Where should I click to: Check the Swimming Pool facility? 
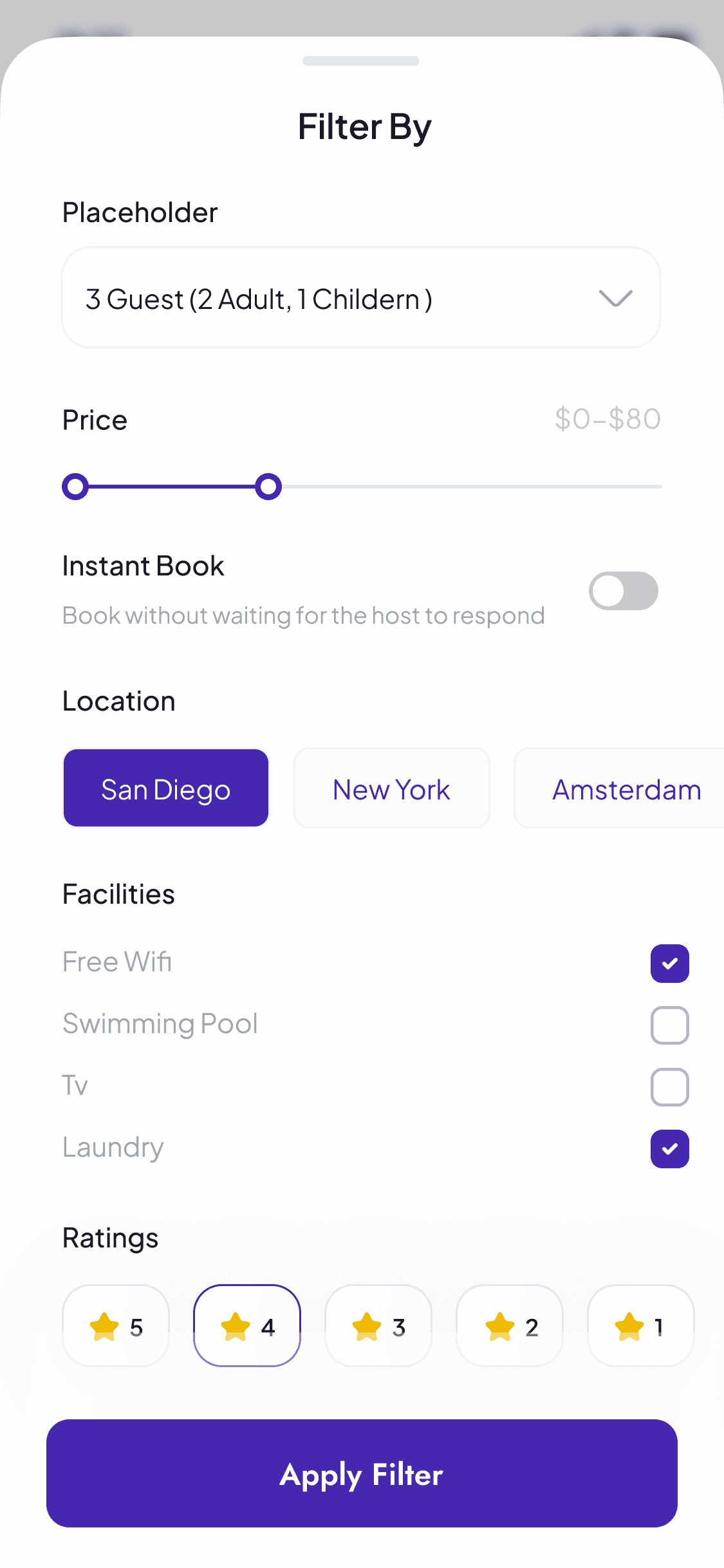[x=669, y=1025]
